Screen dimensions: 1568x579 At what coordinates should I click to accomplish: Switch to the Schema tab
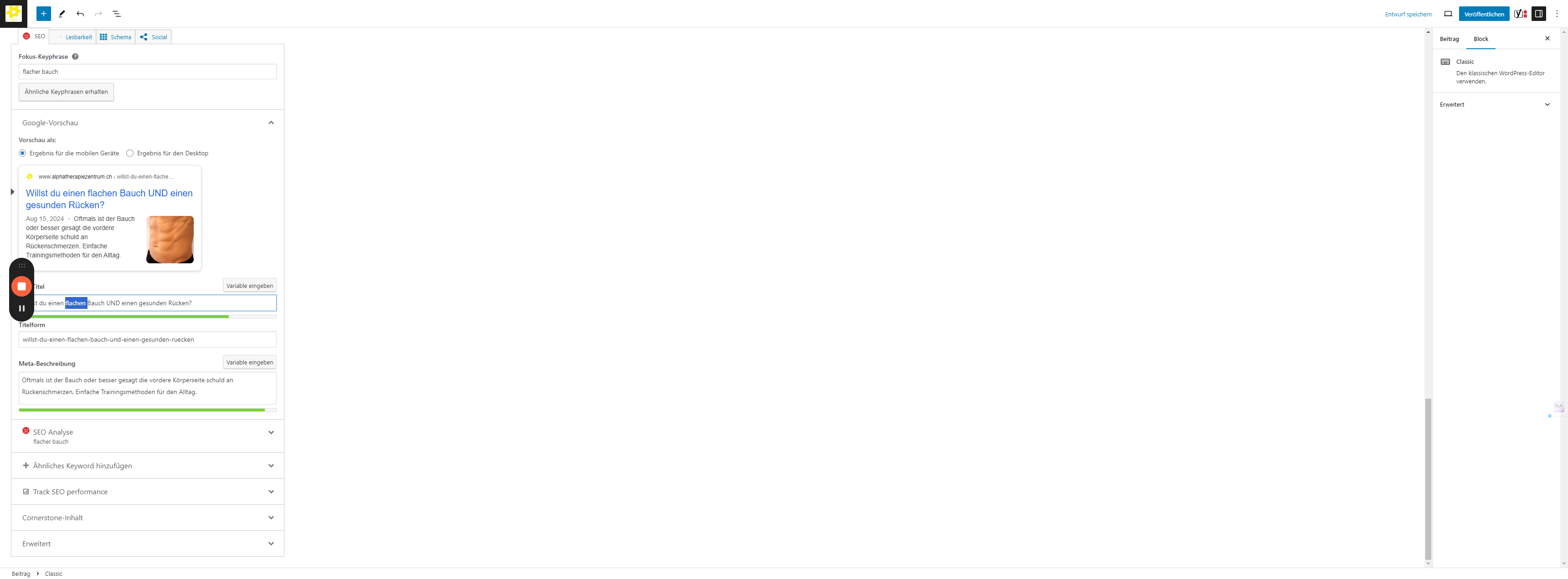116,37
